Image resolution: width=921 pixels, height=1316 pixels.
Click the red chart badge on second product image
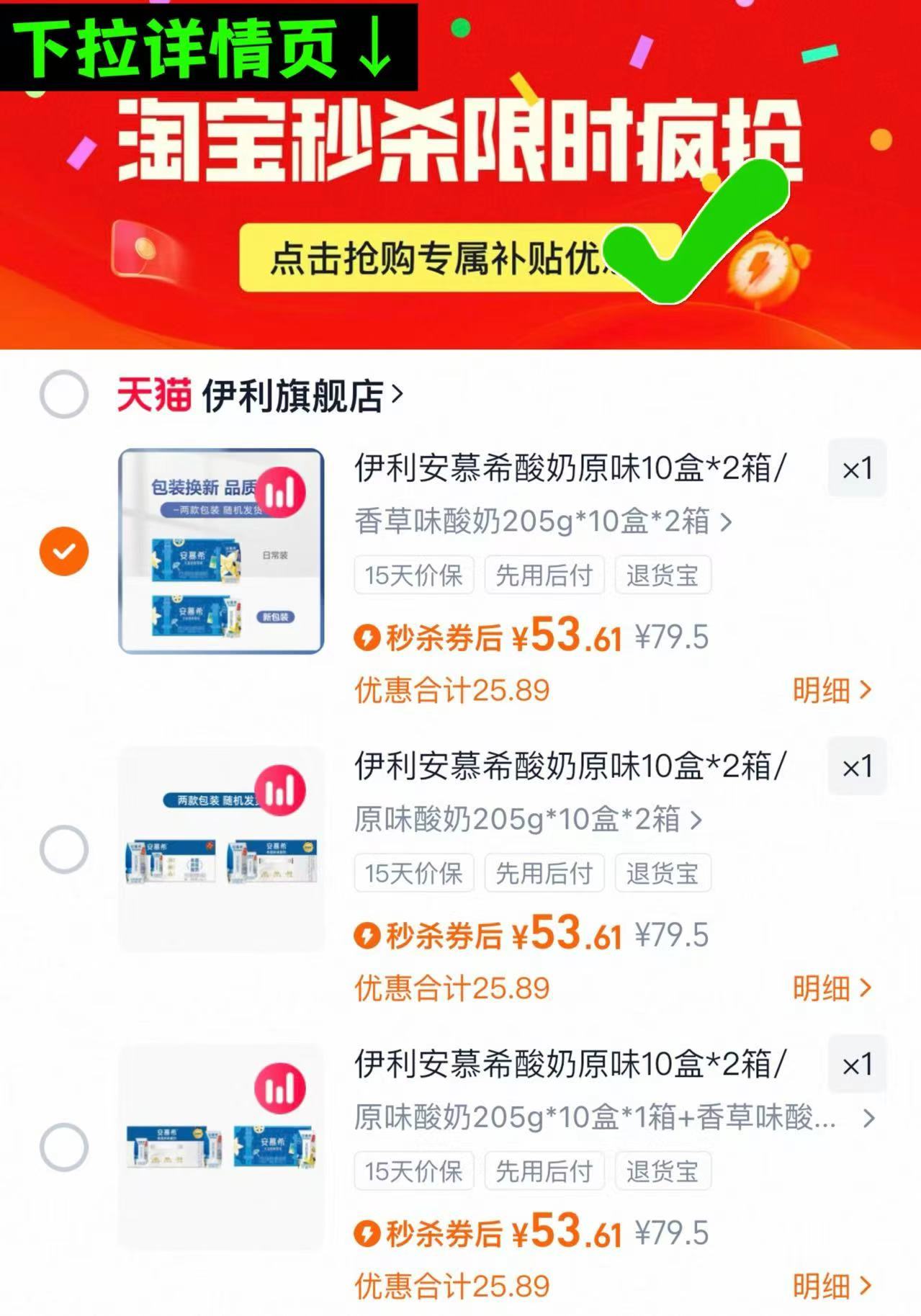tap(281, 790)
